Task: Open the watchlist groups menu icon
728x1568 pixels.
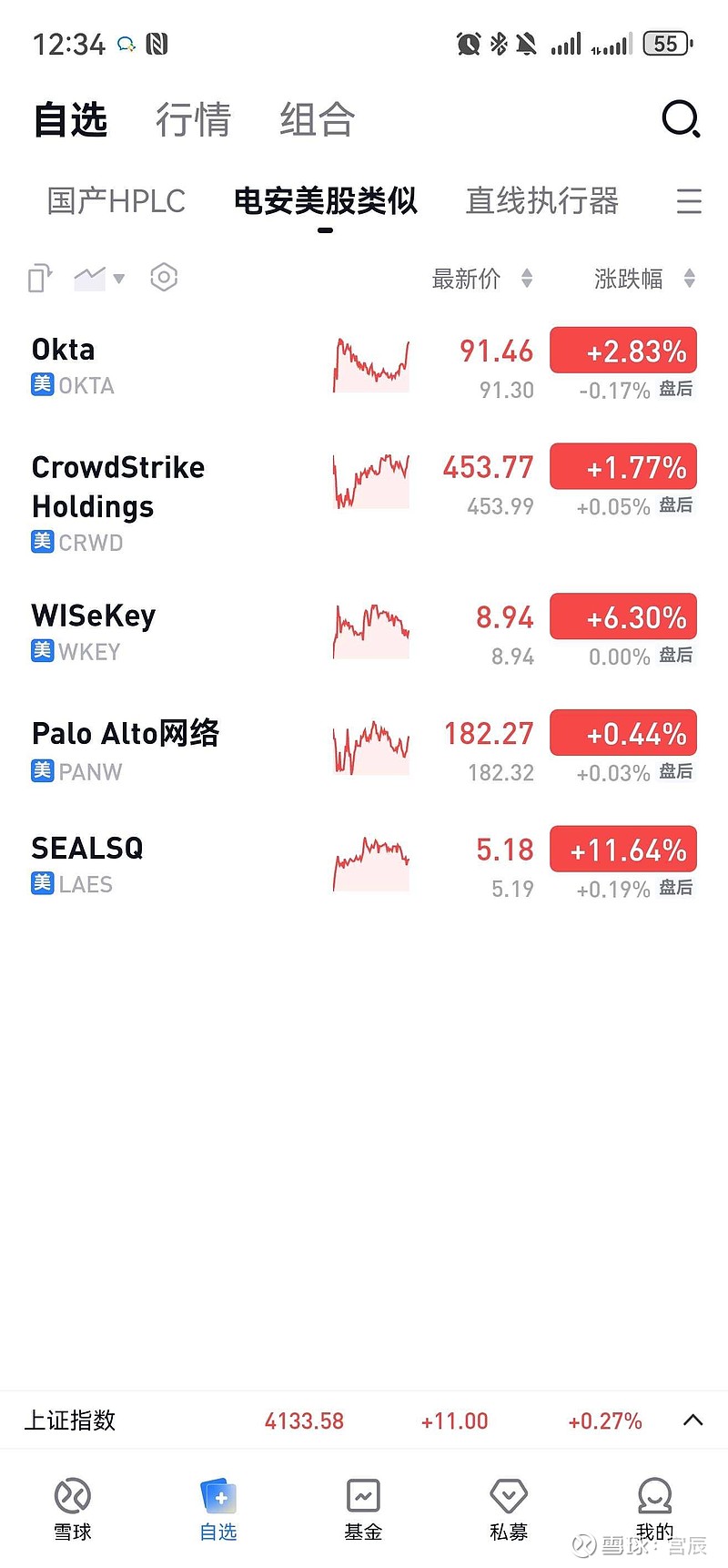Action: [689, 201]
